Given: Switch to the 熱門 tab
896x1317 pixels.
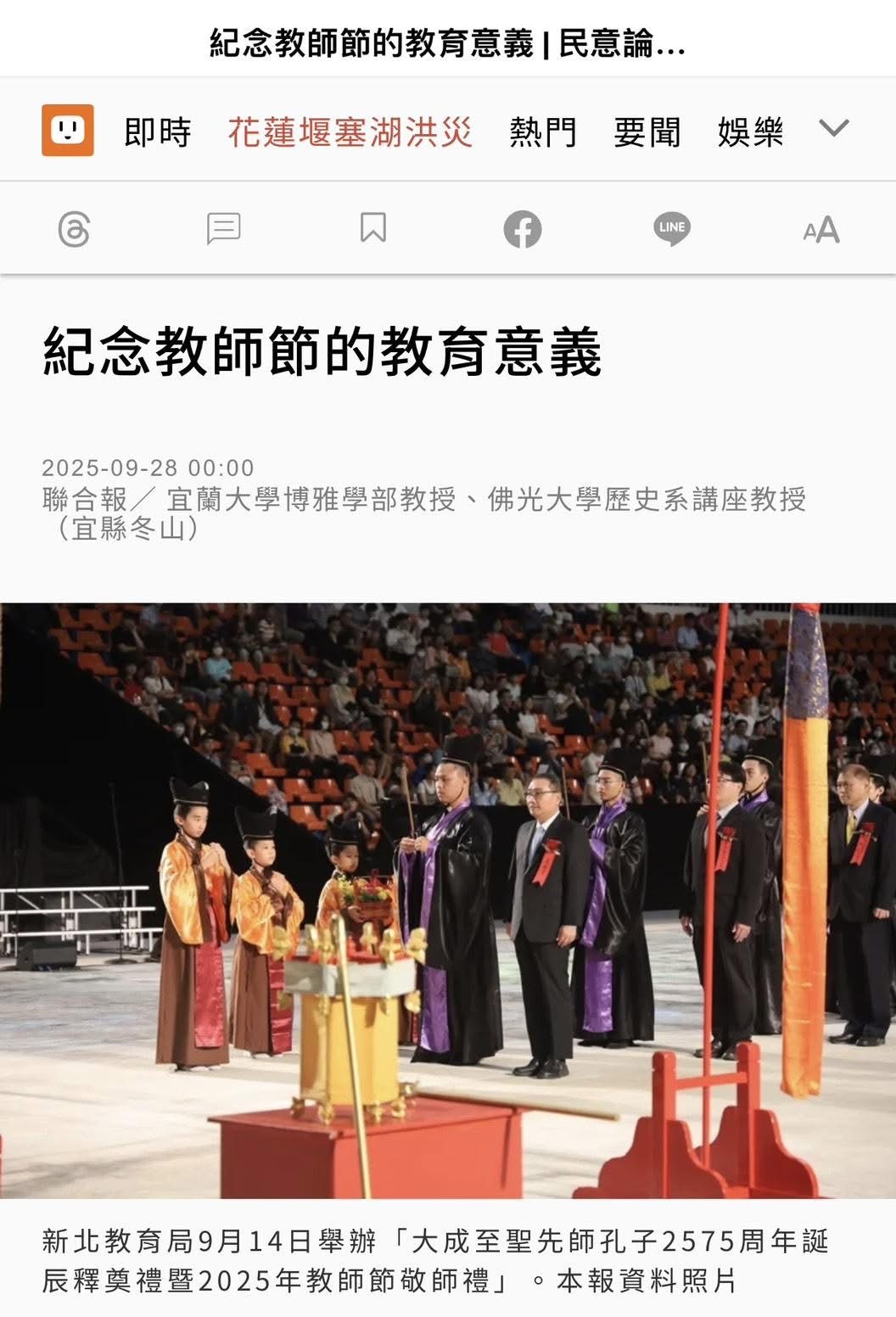Looking at the screenshot, I should pyautogui.click(x=543, y=132).
